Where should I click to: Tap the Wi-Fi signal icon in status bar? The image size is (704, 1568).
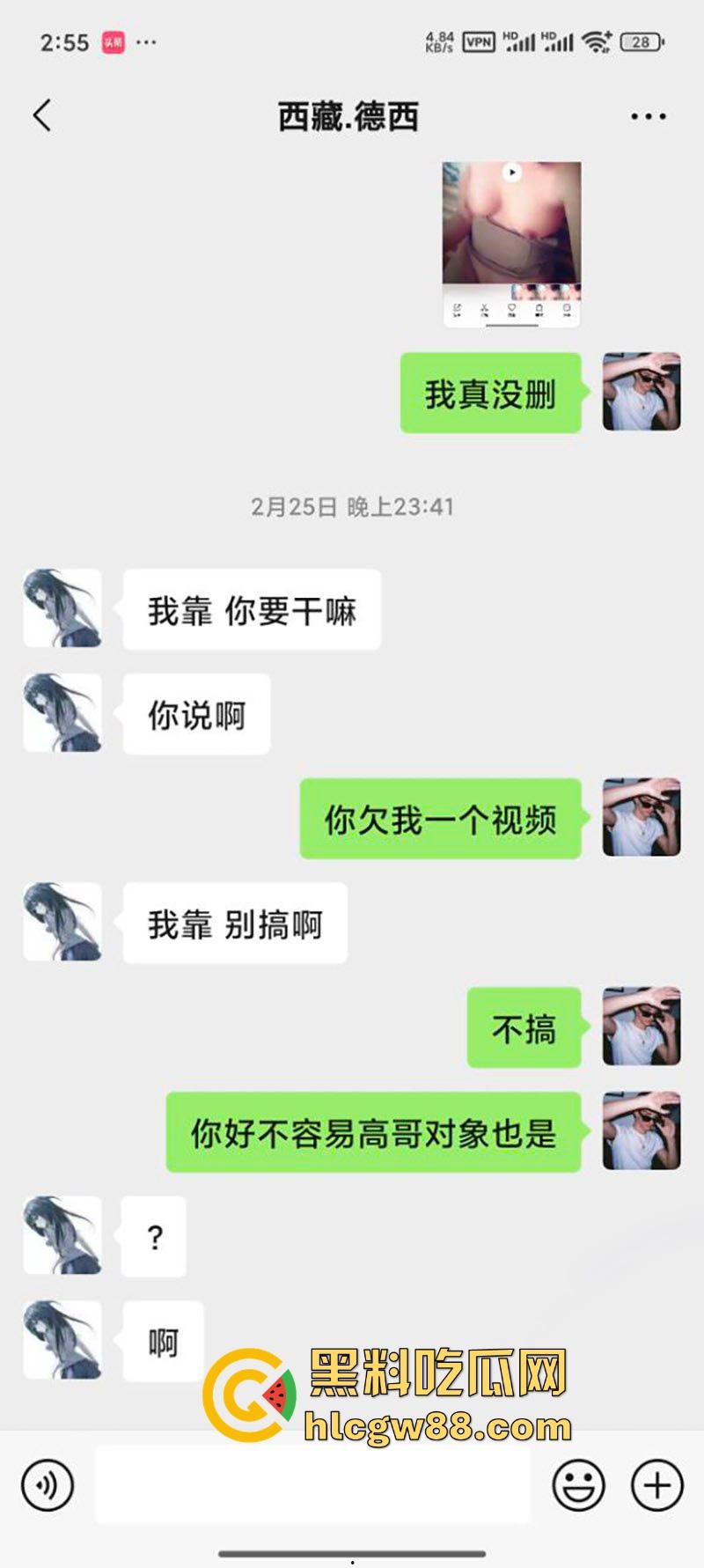597,40
